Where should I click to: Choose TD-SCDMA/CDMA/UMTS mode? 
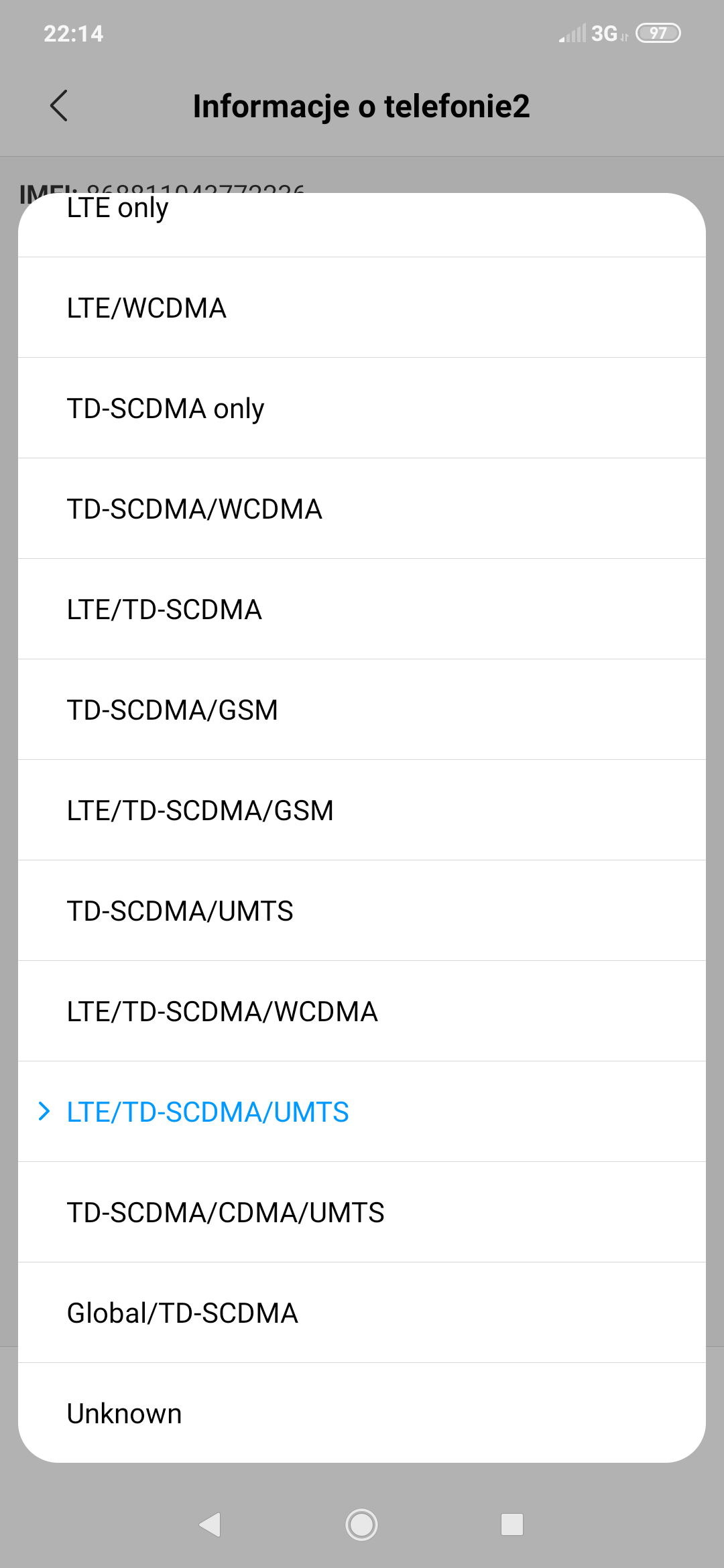(362, 1213)
